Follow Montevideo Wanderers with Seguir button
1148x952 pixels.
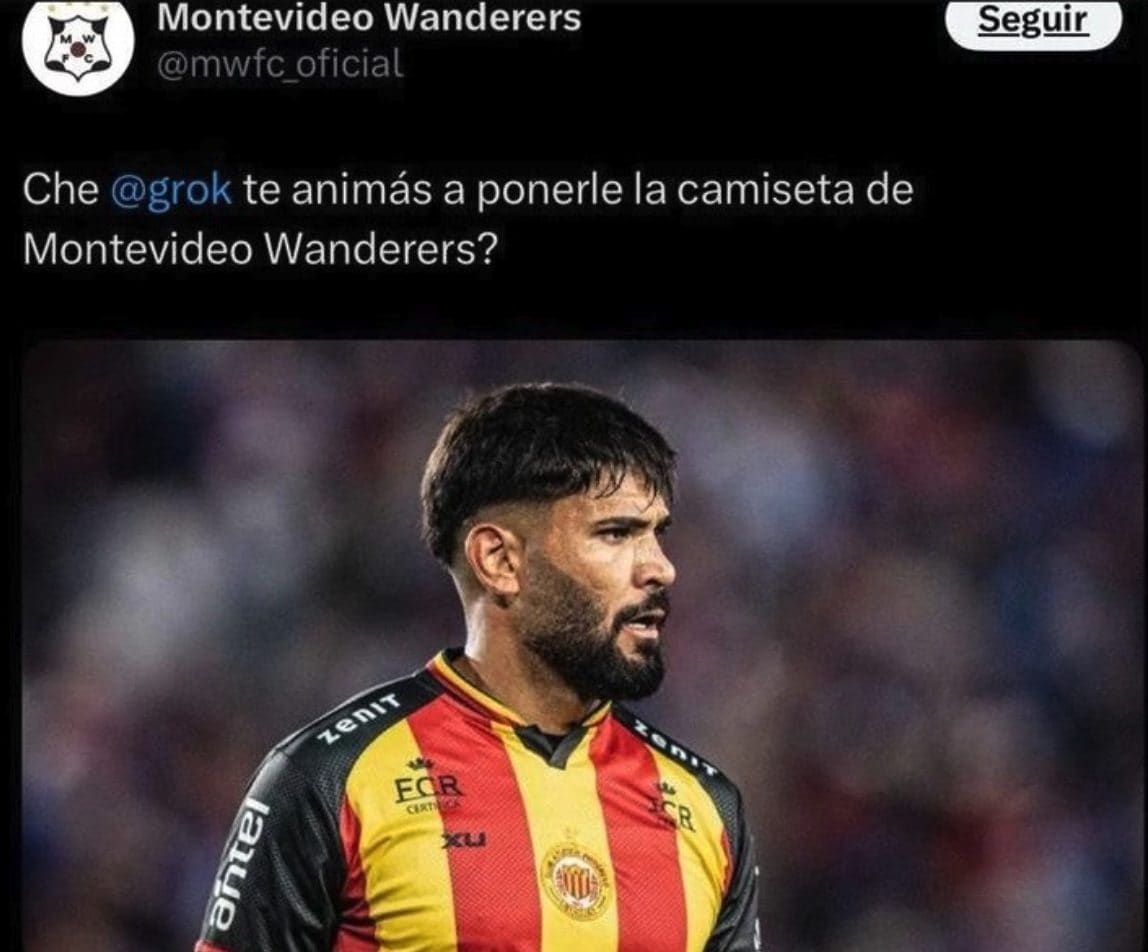click(x=1033, y=22)
